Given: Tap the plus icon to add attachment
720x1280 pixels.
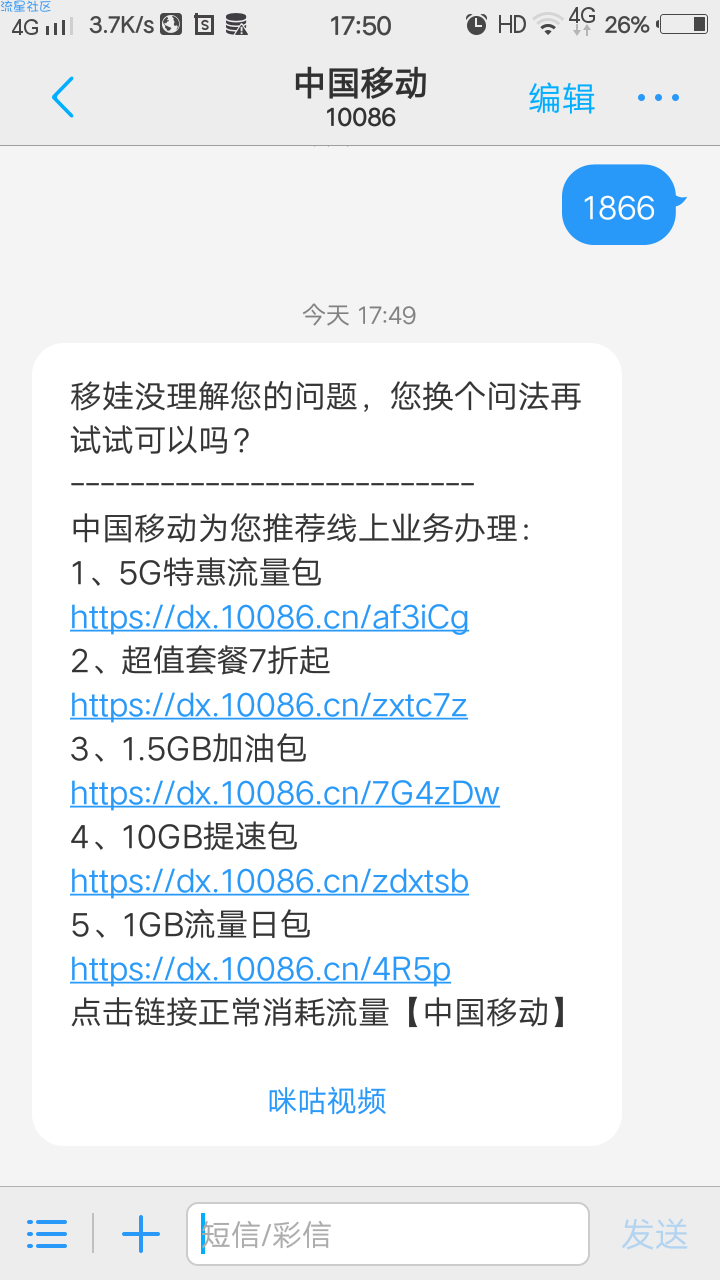Looking at the screenshot, I should click(x=141, y=1234).
